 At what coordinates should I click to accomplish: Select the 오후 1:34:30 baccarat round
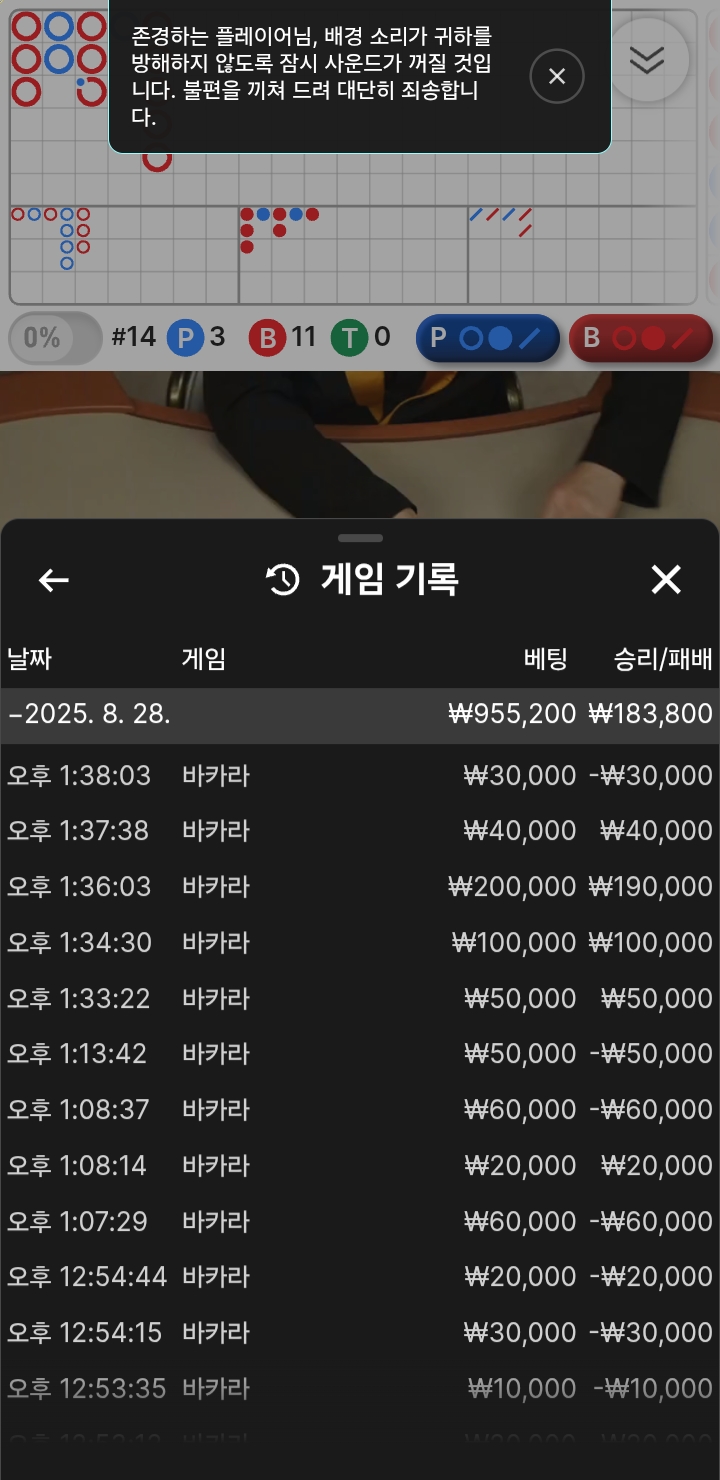(x=360, y=942)
